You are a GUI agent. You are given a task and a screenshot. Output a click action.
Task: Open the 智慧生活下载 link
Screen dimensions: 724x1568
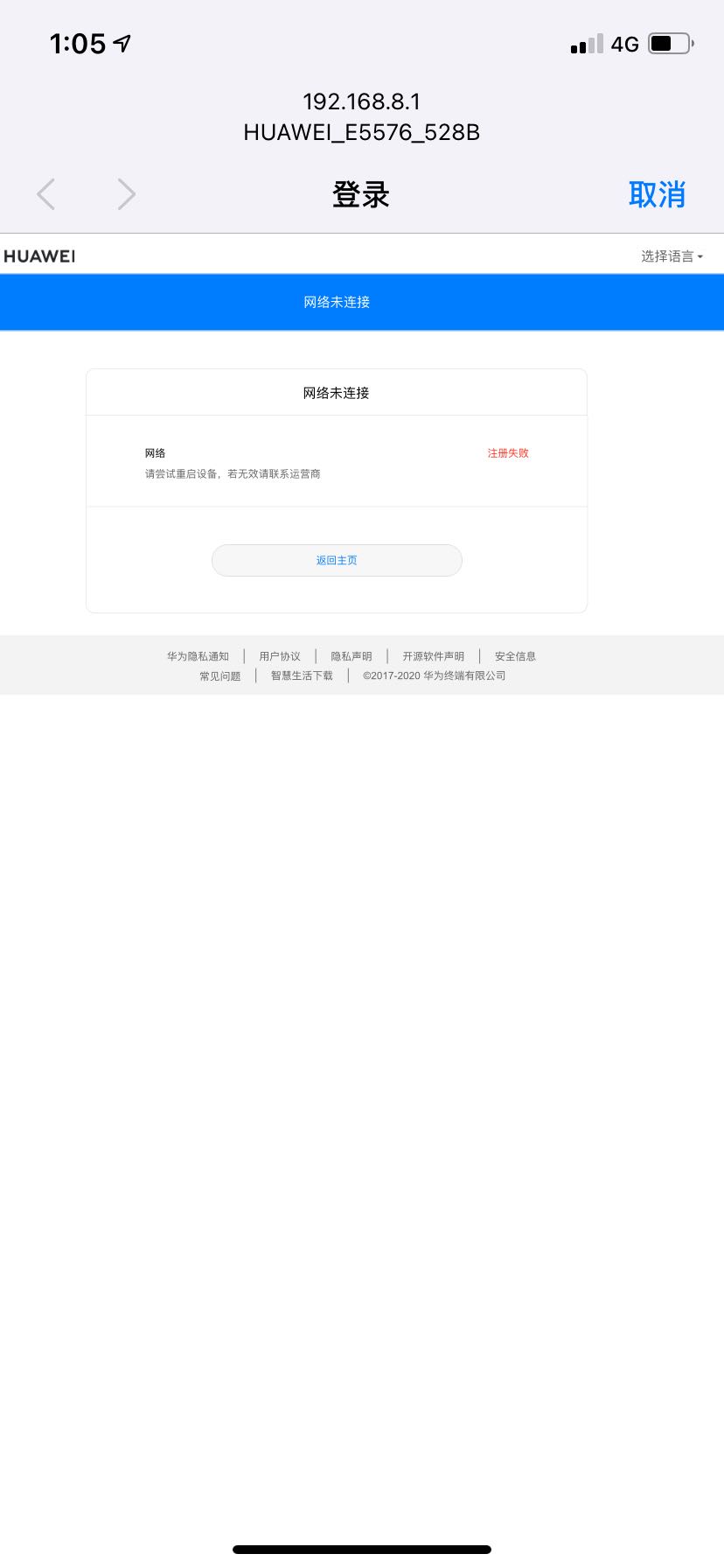(302, 675)
